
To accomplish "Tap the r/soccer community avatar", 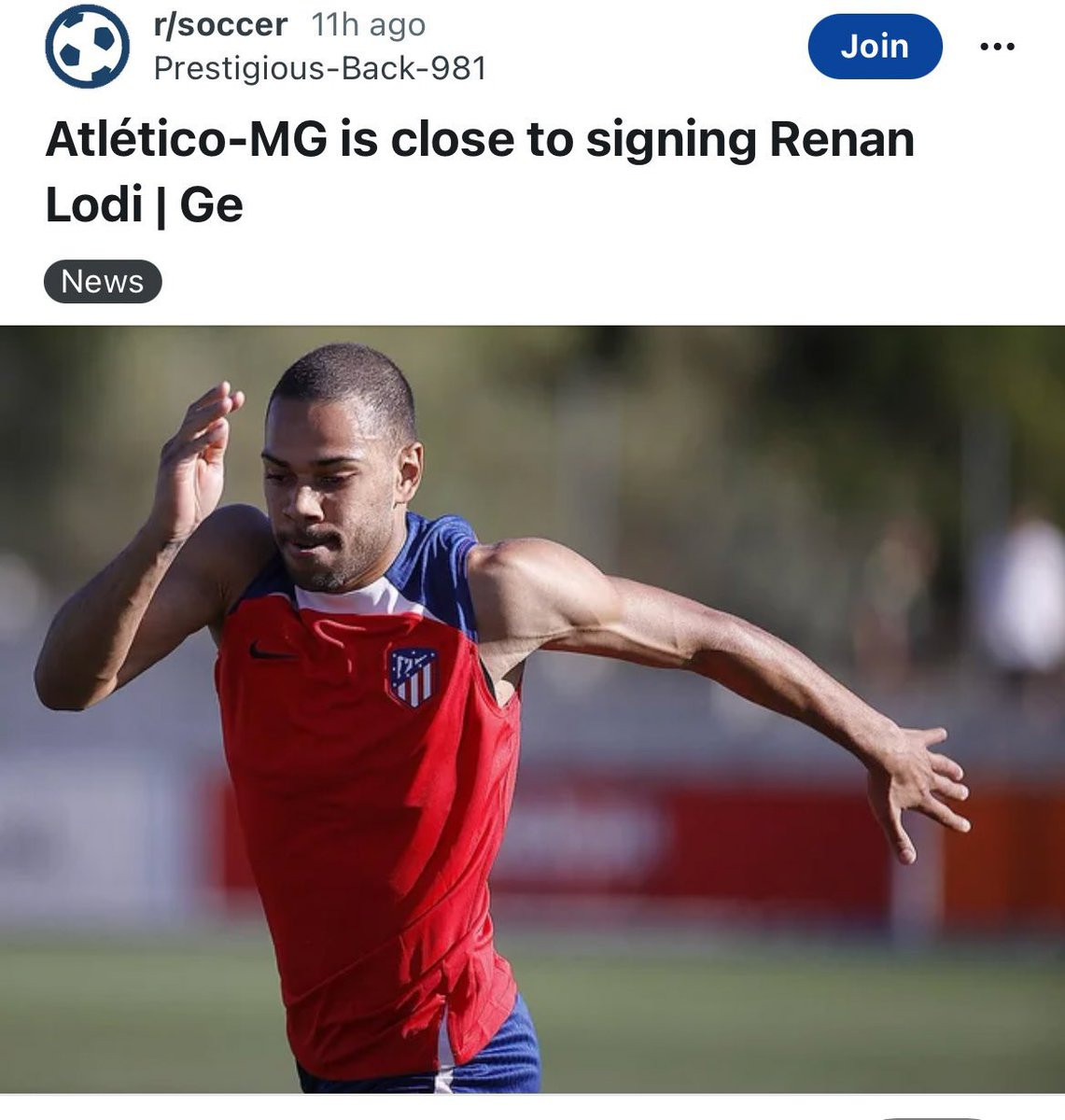I will coord(87,47).
